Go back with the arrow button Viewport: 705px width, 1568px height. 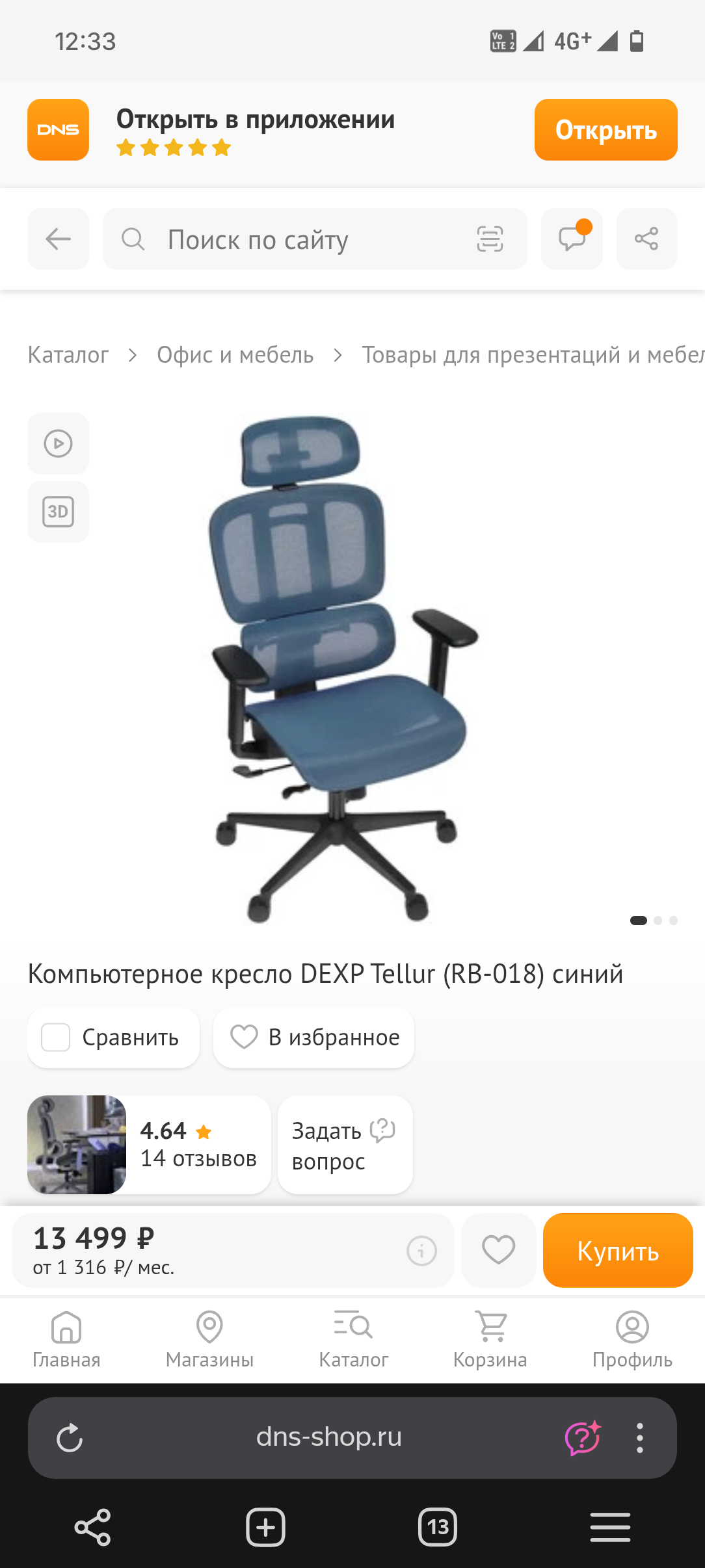tap(58, 239)
